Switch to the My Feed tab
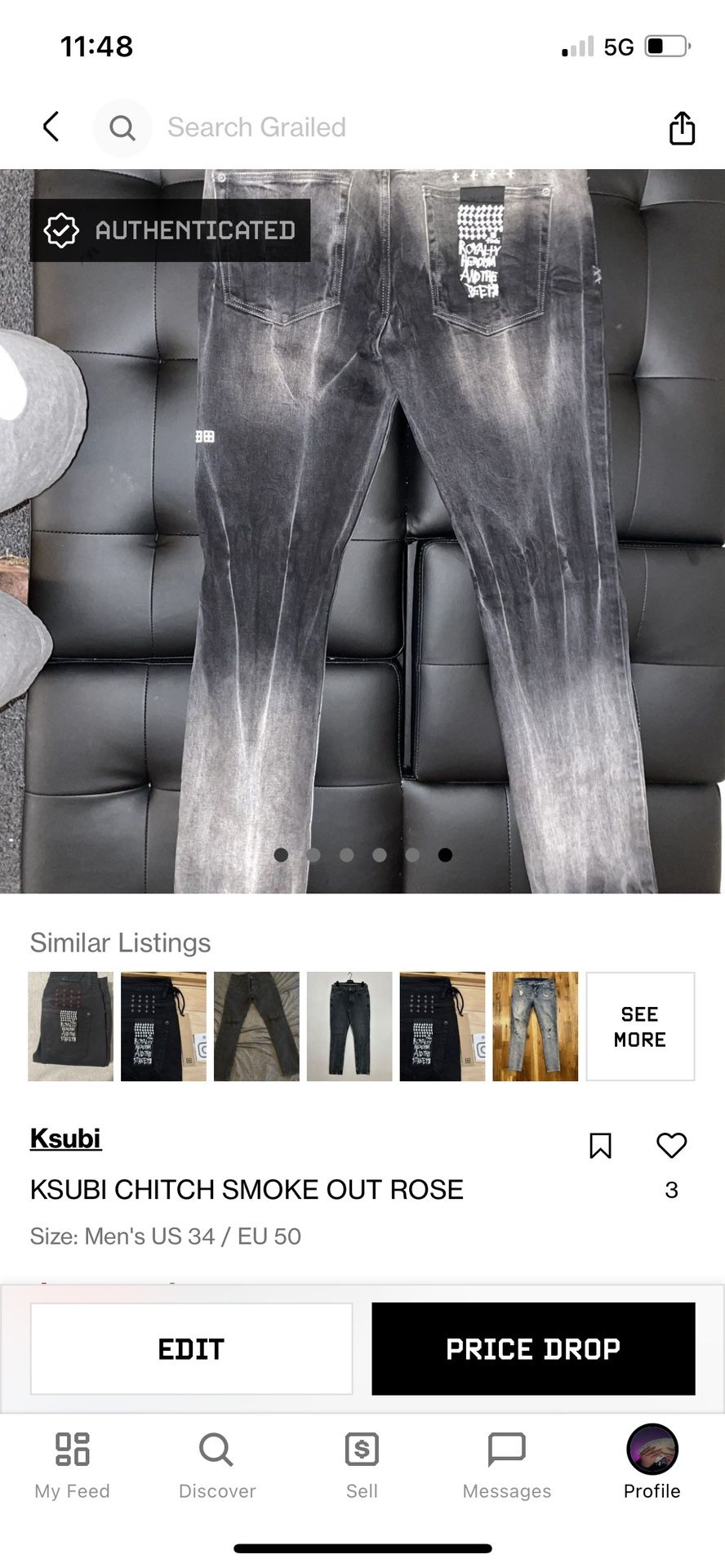Image resolution: width=725 pixels, height=1568 pixels. pos(72,1466)
